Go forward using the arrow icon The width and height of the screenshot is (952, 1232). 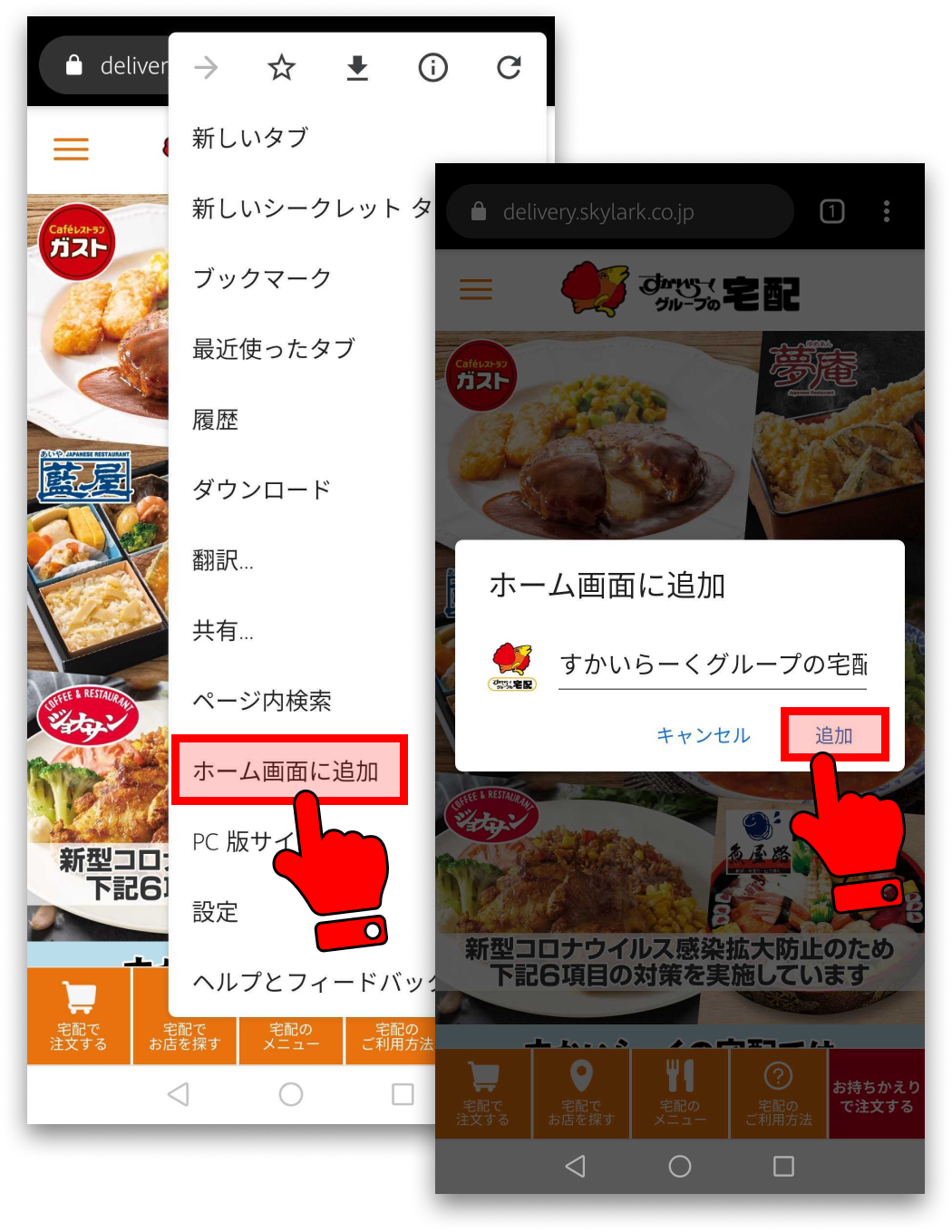pos(206,67)
